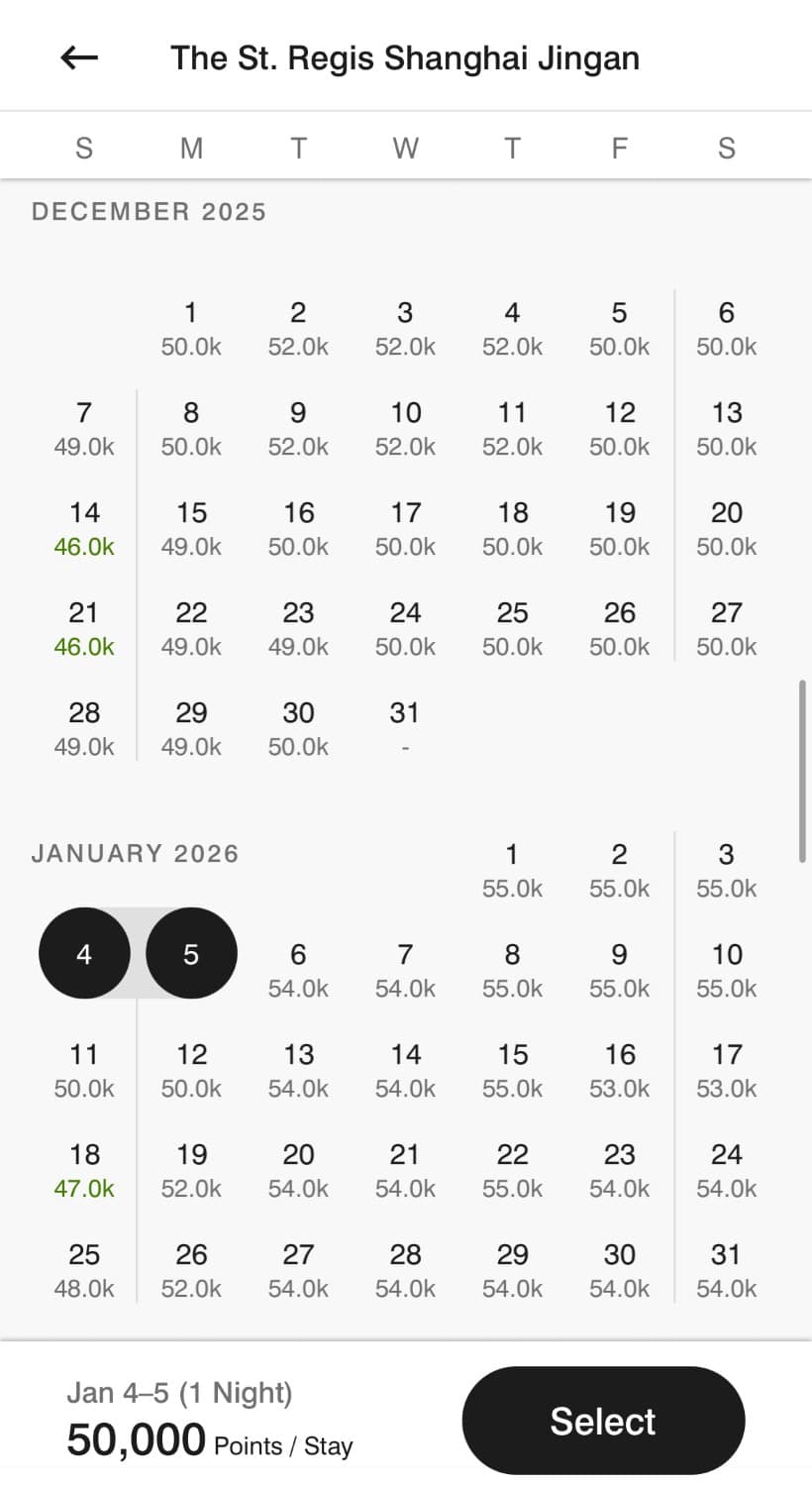Pick January 16 at 53.0k points

pyautogui.click(x=619, y=1070)
